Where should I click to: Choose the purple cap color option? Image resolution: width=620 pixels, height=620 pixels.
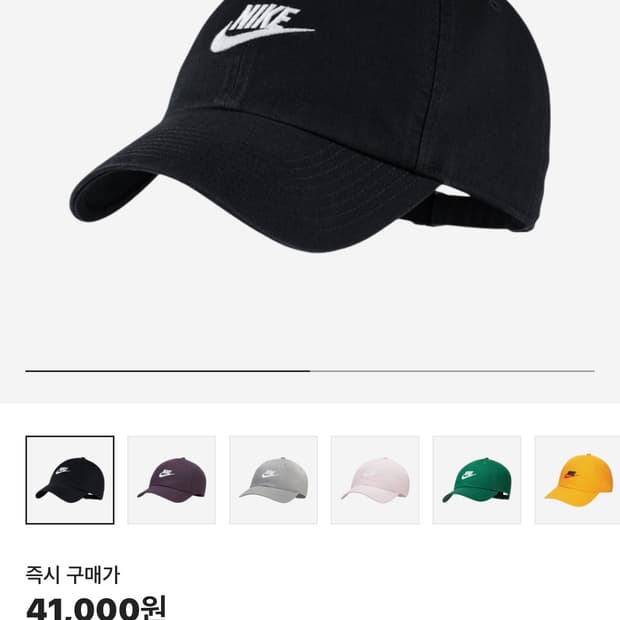coord(172,480)
